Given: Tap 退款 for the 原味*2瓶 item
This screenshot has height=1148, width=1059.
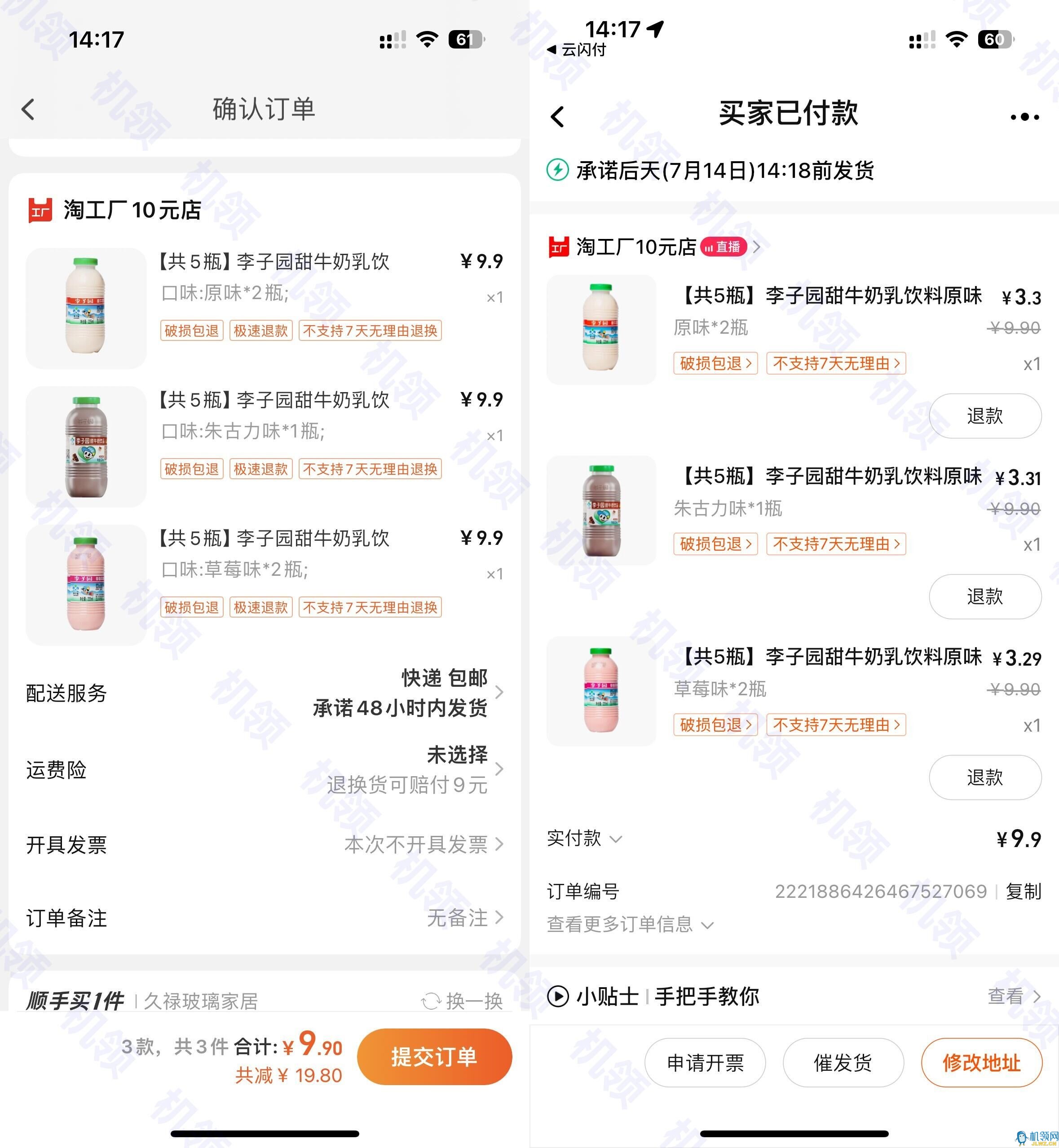Looking at the screenshot, I should (x=984, y=416).
